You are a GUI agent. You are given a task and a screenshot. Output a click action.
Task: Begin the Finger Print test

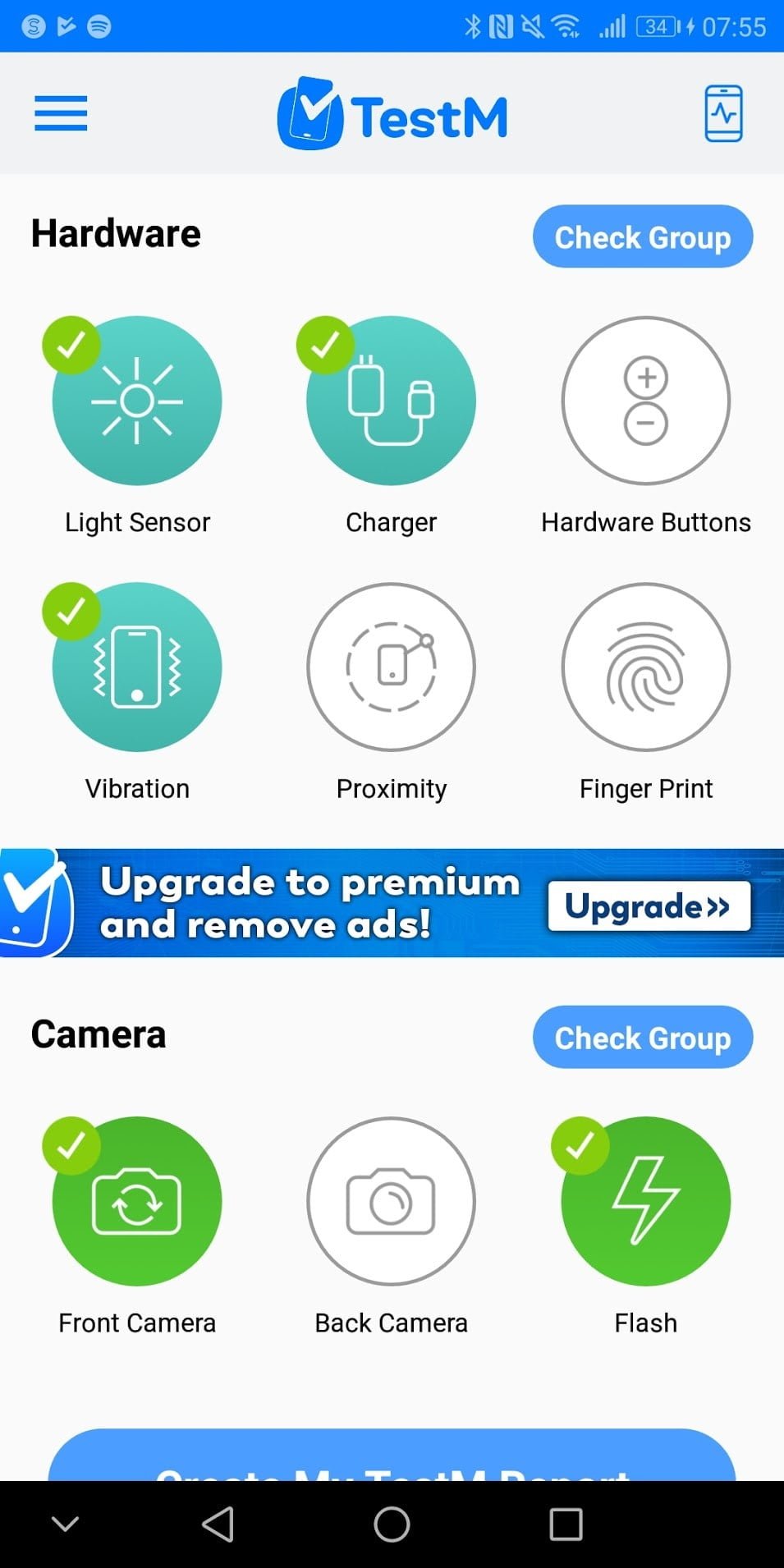coord(645,667)
